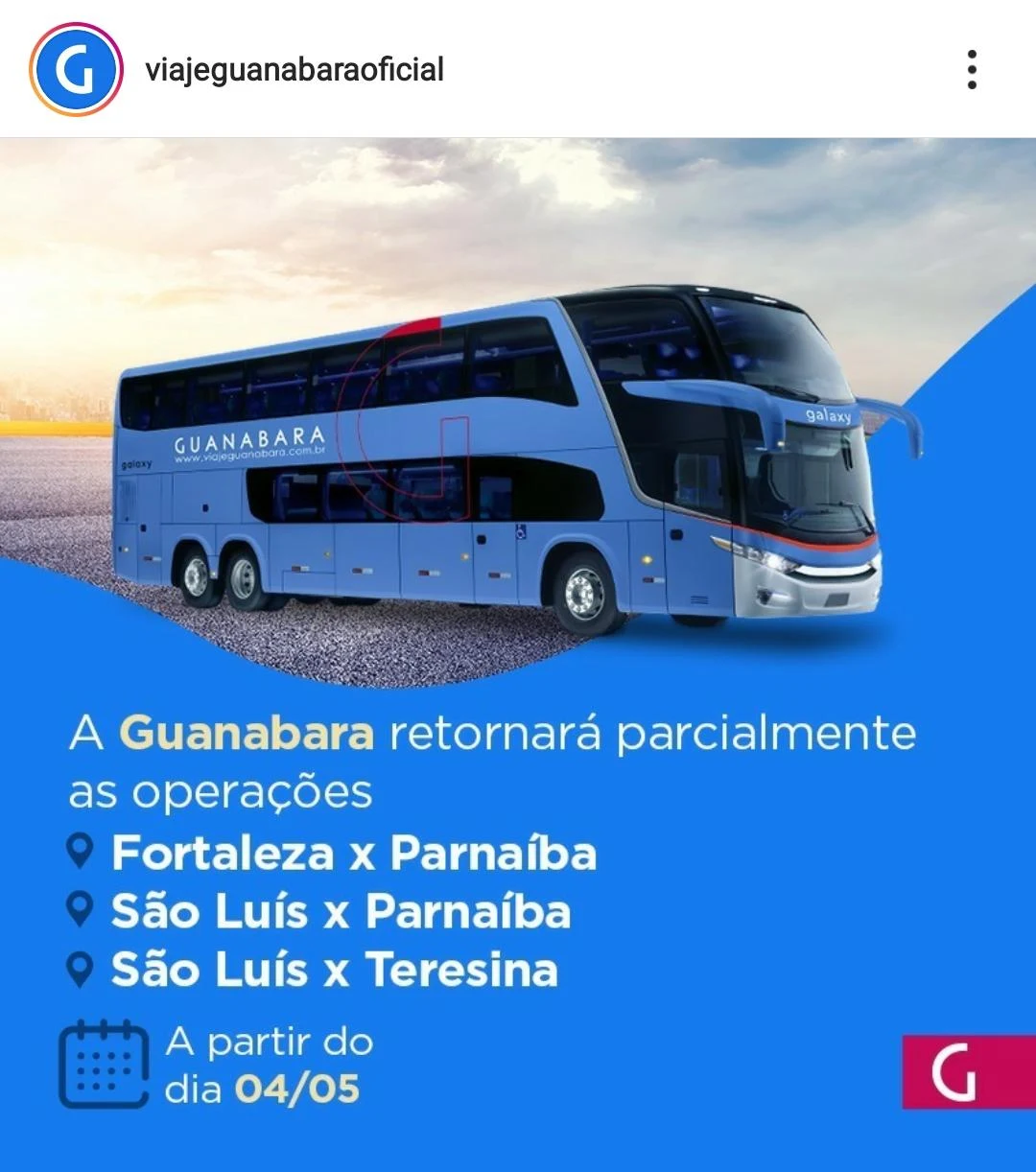1036x1172 pixels.
Task: Open viajeguanabaraoficial profile picture
Action: coord(76,70)
